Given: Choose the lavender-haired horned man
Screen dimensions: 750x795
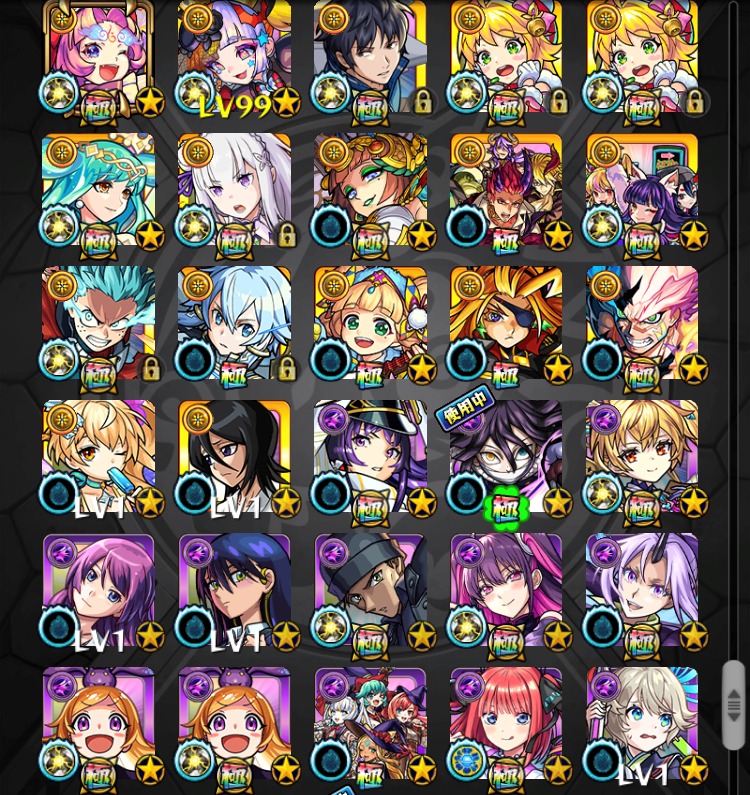Looking at the screenshot, I should click(642, 590).
